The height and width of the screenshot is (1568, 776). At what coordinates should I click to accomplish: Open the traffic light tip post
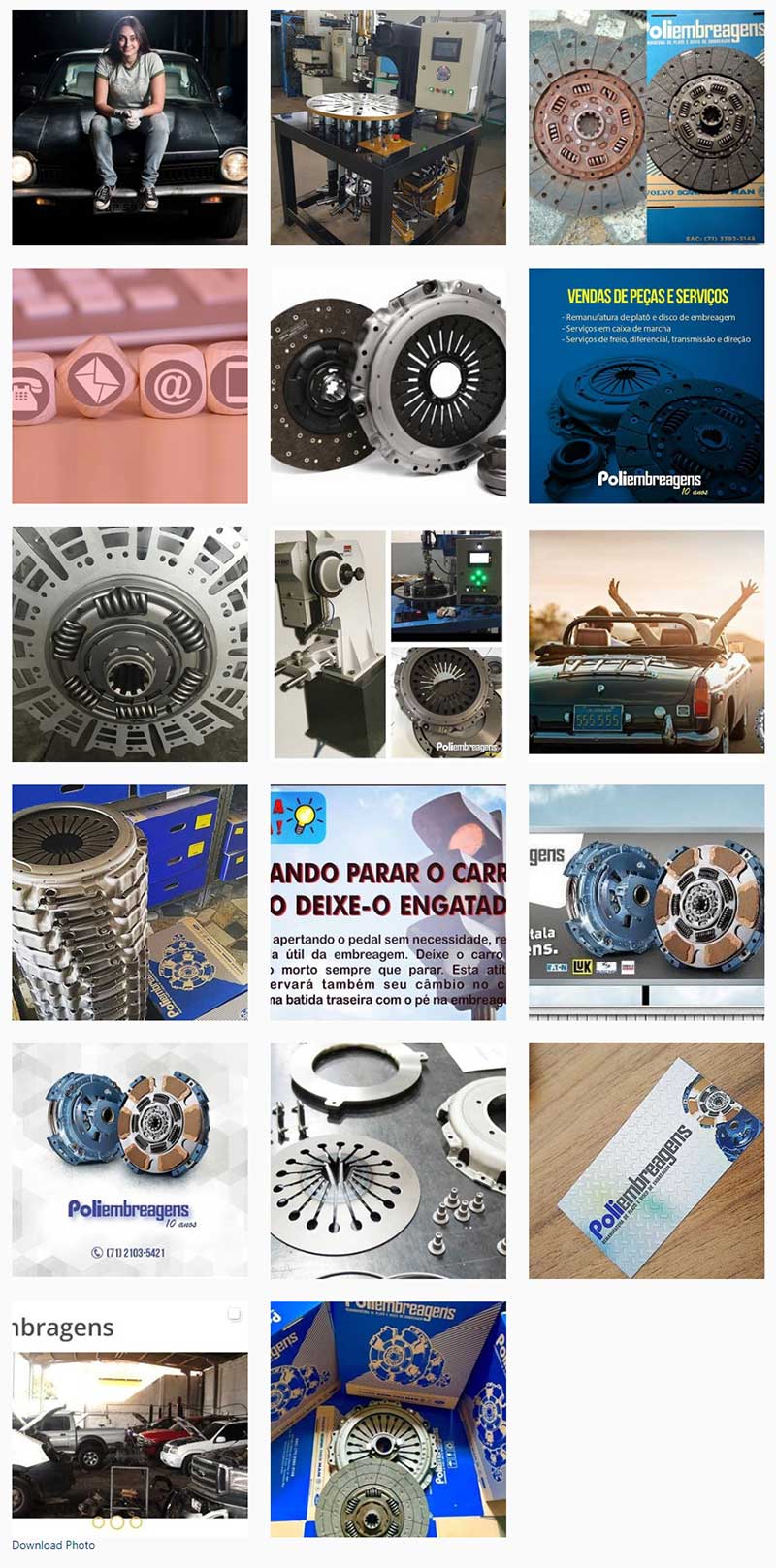pyautogui.click(x=388, y=903)
